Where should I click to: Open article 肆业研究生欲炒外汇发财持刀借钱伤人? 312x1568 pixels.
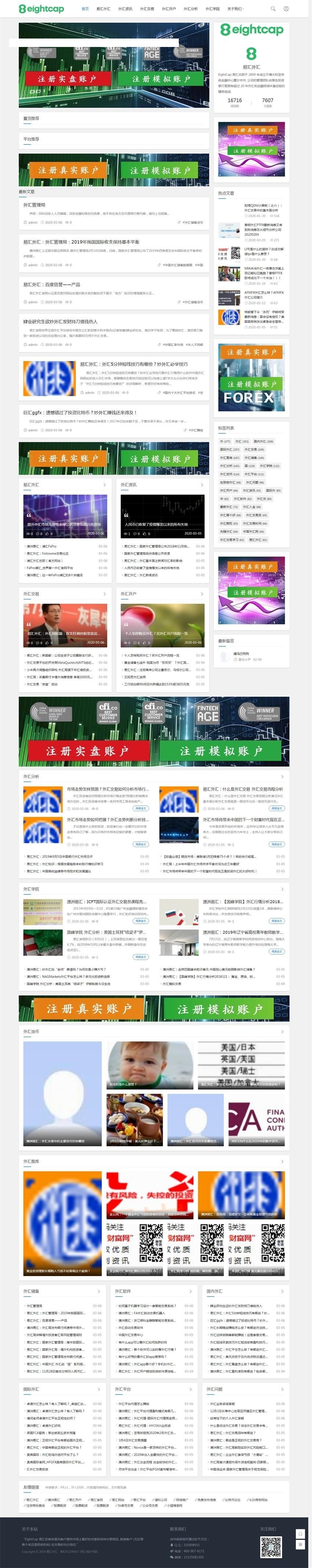coord(60,321)
